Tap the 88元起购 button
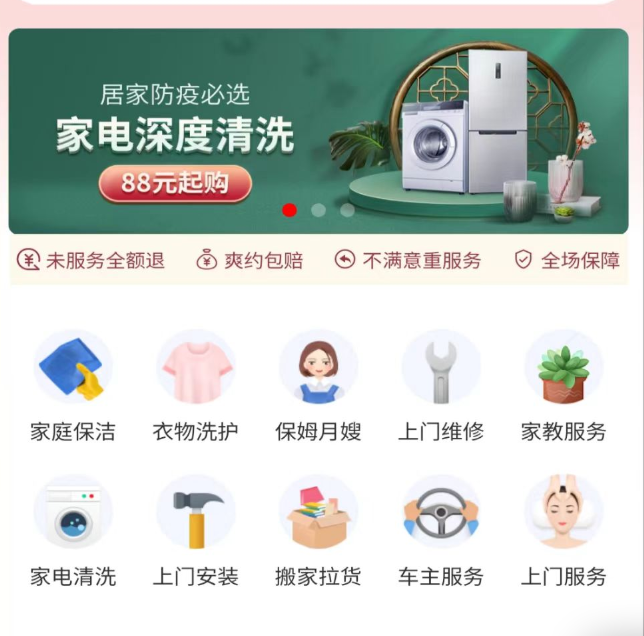This screenshot has height=636, width=644. [175, 183]
